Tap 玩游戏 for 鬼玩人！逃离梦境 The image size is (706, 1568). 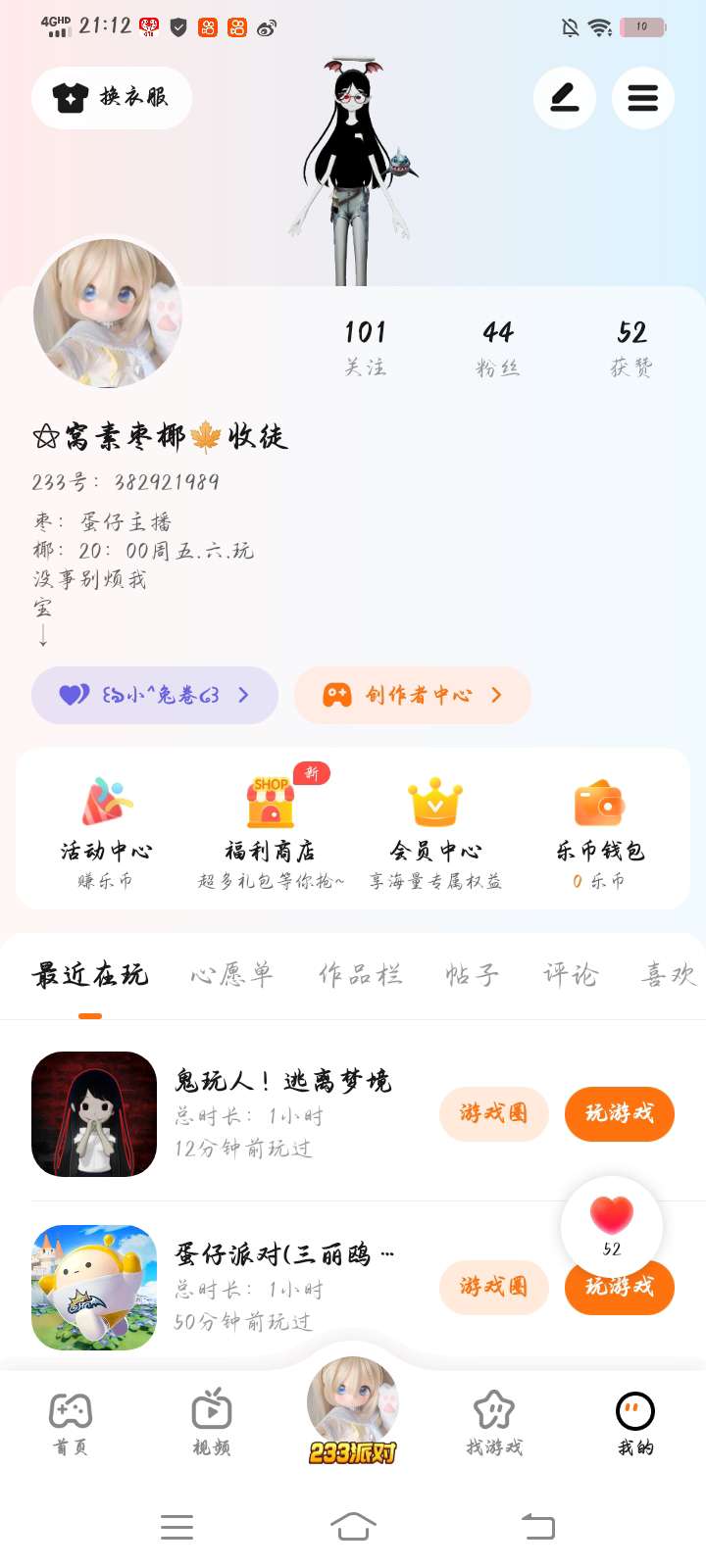click(x=619, y=1113)
